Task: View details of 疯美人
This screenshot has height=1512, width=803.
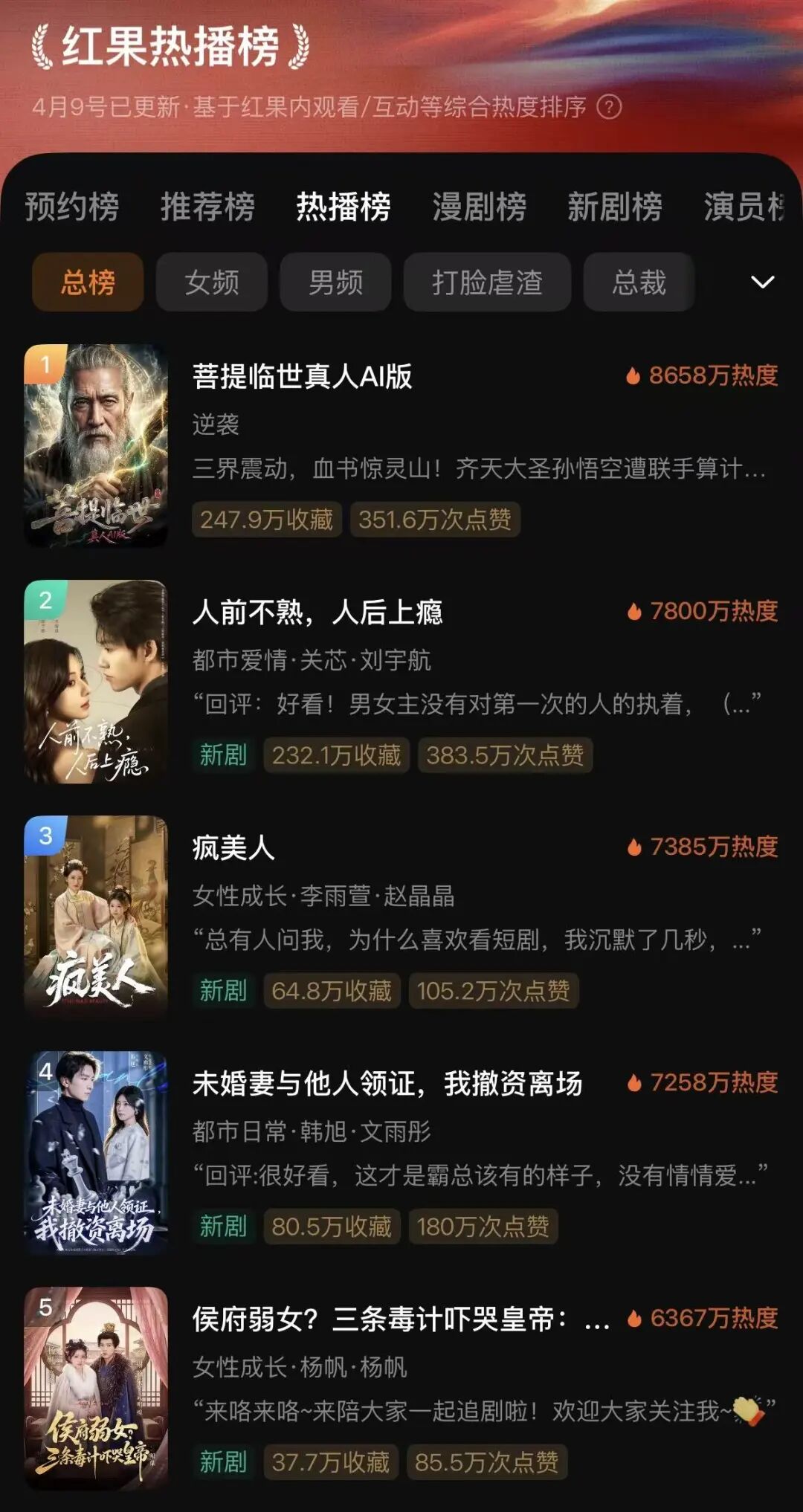Action: coord(233,848)
